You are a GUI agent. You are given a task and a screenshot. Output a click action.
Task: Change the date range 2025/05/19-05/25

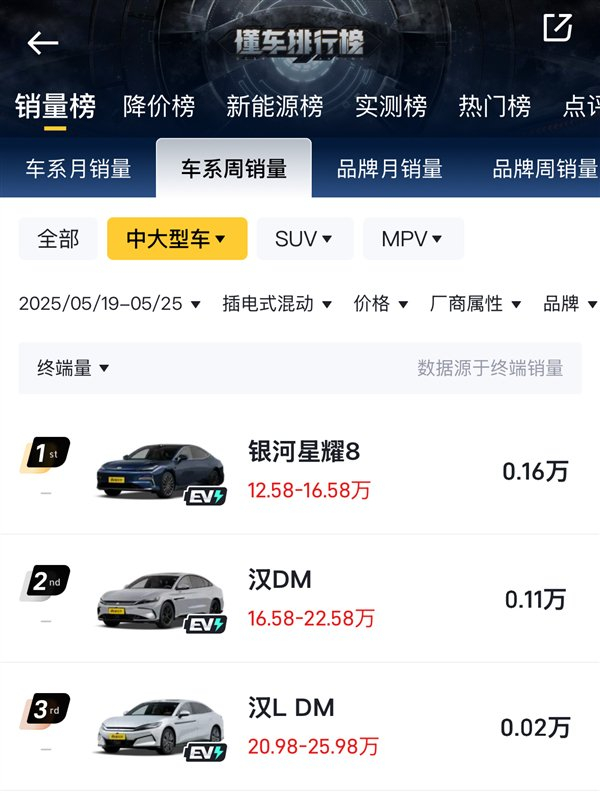(x=109, y=304)
